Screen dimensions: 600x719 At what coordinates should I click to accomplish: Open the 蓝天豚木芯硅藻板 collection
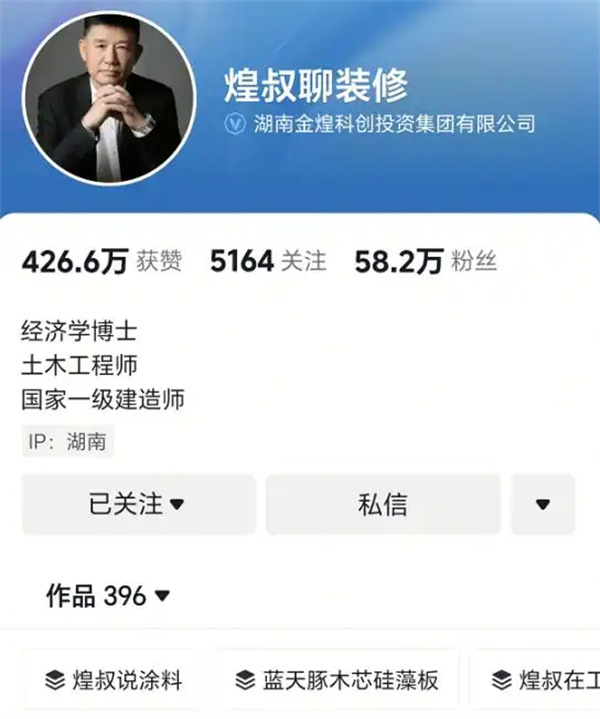(x=337, y=681)
